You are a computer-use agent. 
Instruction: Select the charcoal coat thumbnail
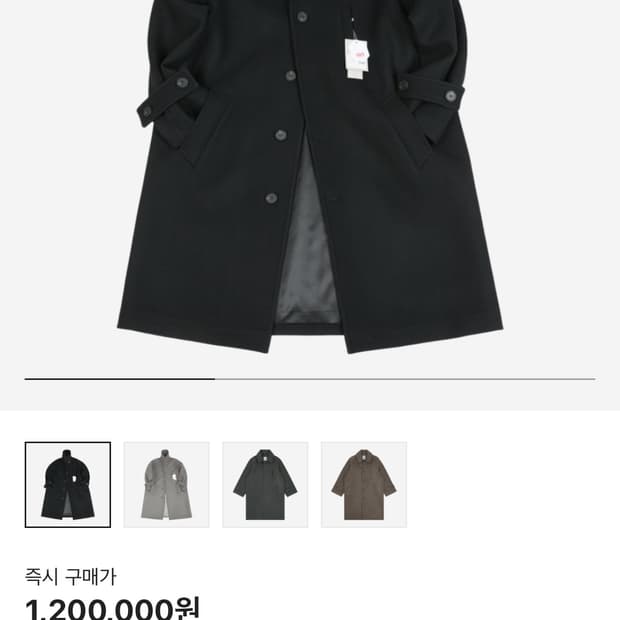click(x=265, y=484)
